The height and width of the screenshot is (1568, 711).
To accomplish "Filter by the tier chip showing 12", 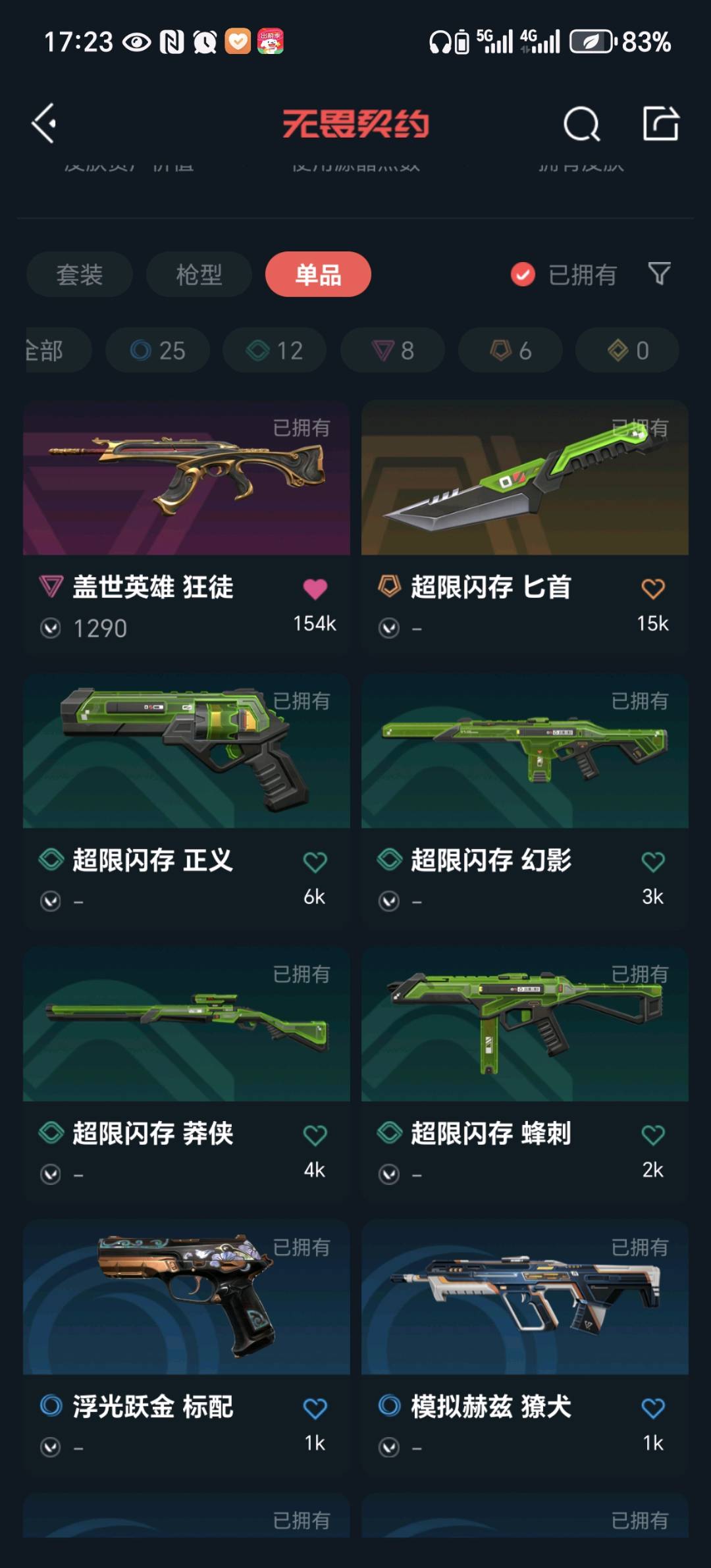I will click(x=275, y=350).
